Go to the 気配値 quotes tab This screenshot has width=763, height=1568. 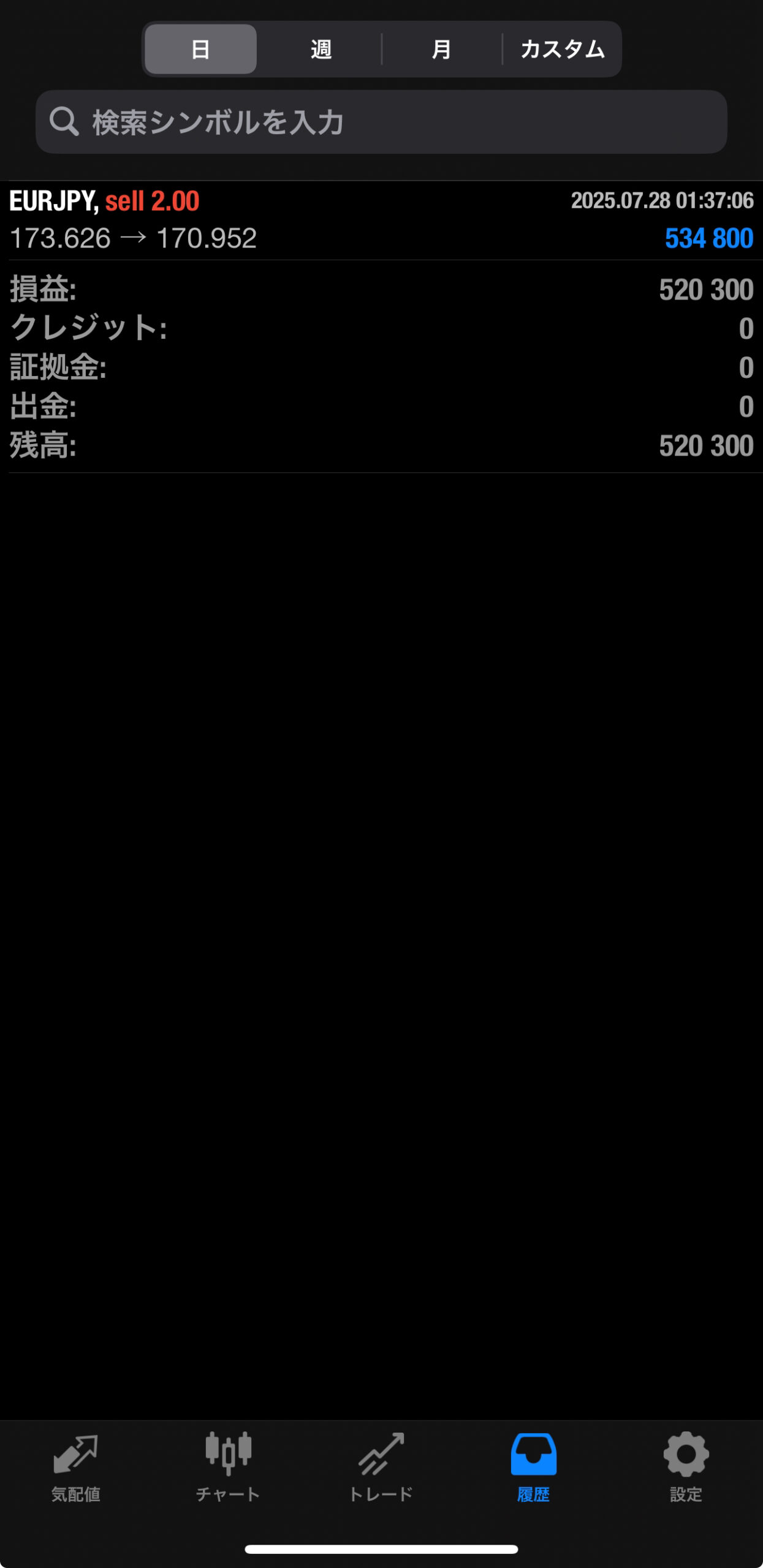[x=75, y=1466]
